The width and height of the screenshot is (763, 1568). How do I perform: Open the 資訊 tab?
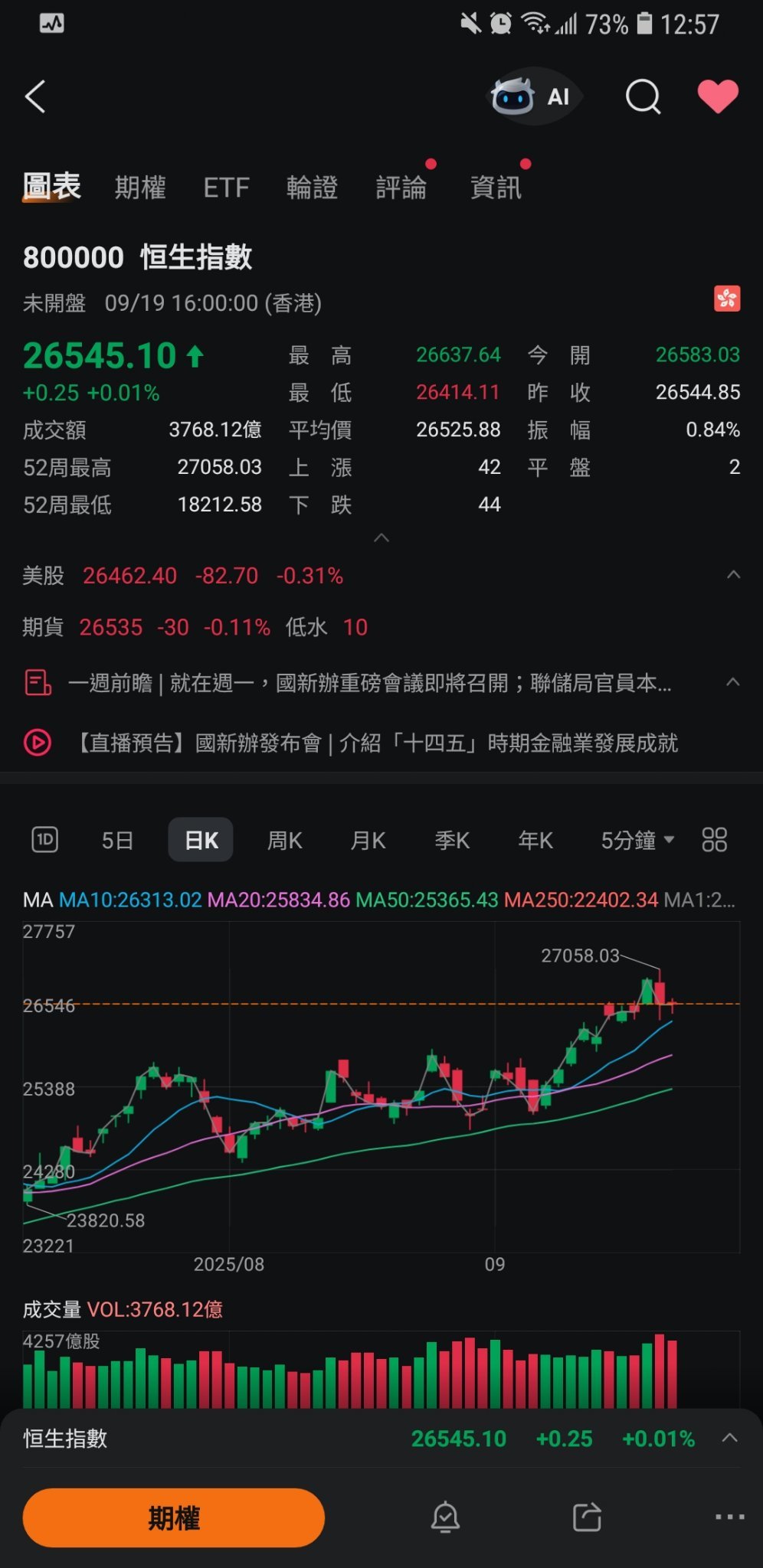496,188
